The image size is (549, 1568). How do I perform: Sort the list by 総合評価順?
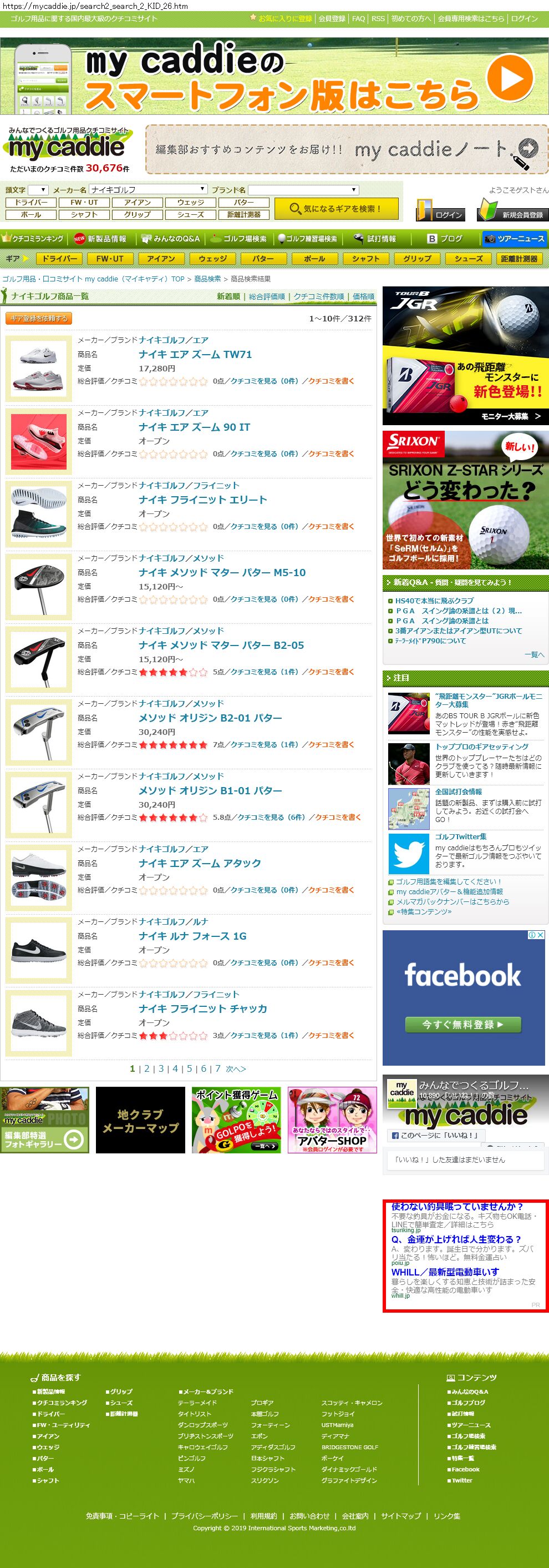(x=266, y=296)
